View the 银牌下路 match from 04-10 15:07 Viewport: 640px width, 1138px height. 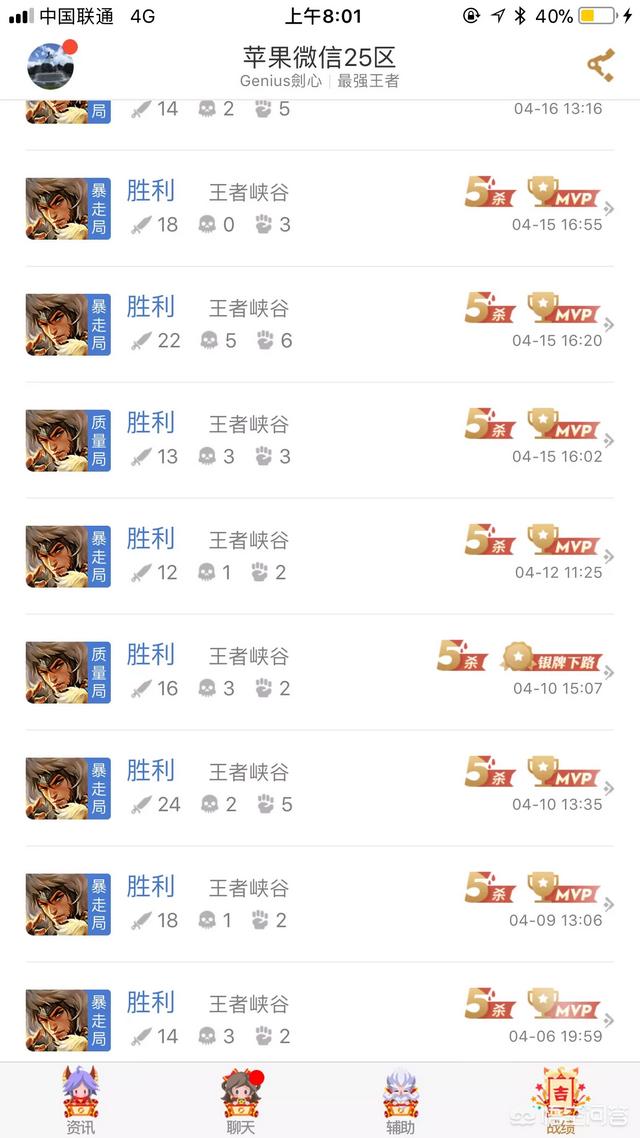(x=320, y=672)
